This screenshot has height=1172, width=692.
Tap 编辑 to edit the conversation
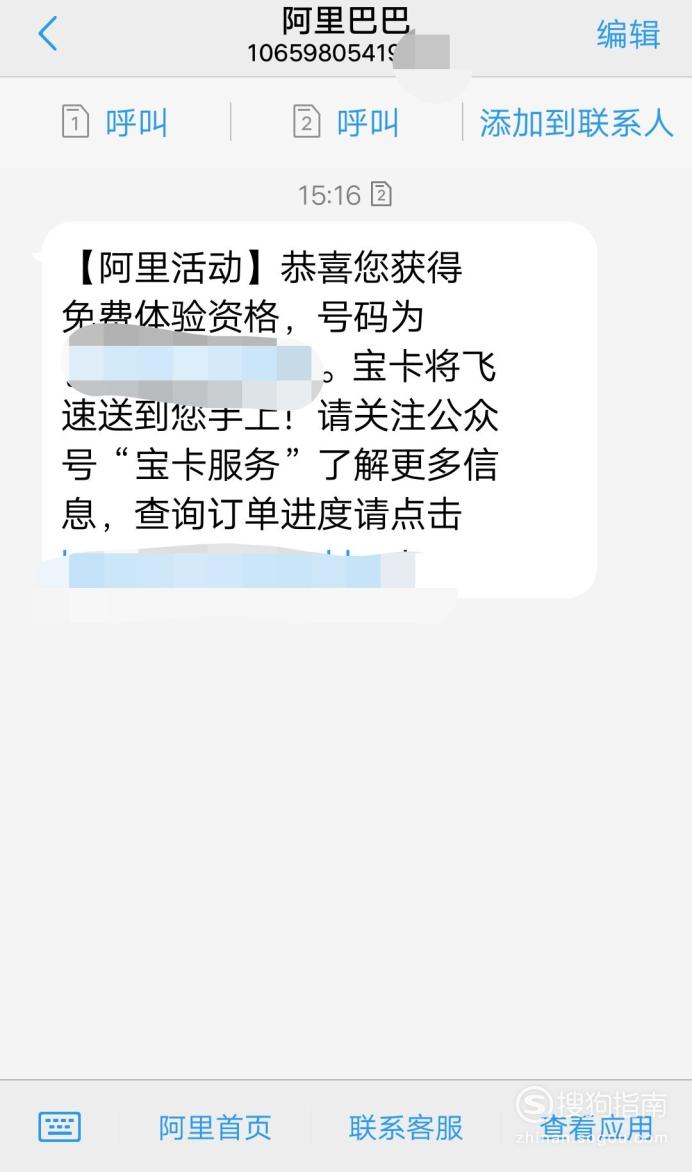628,34
